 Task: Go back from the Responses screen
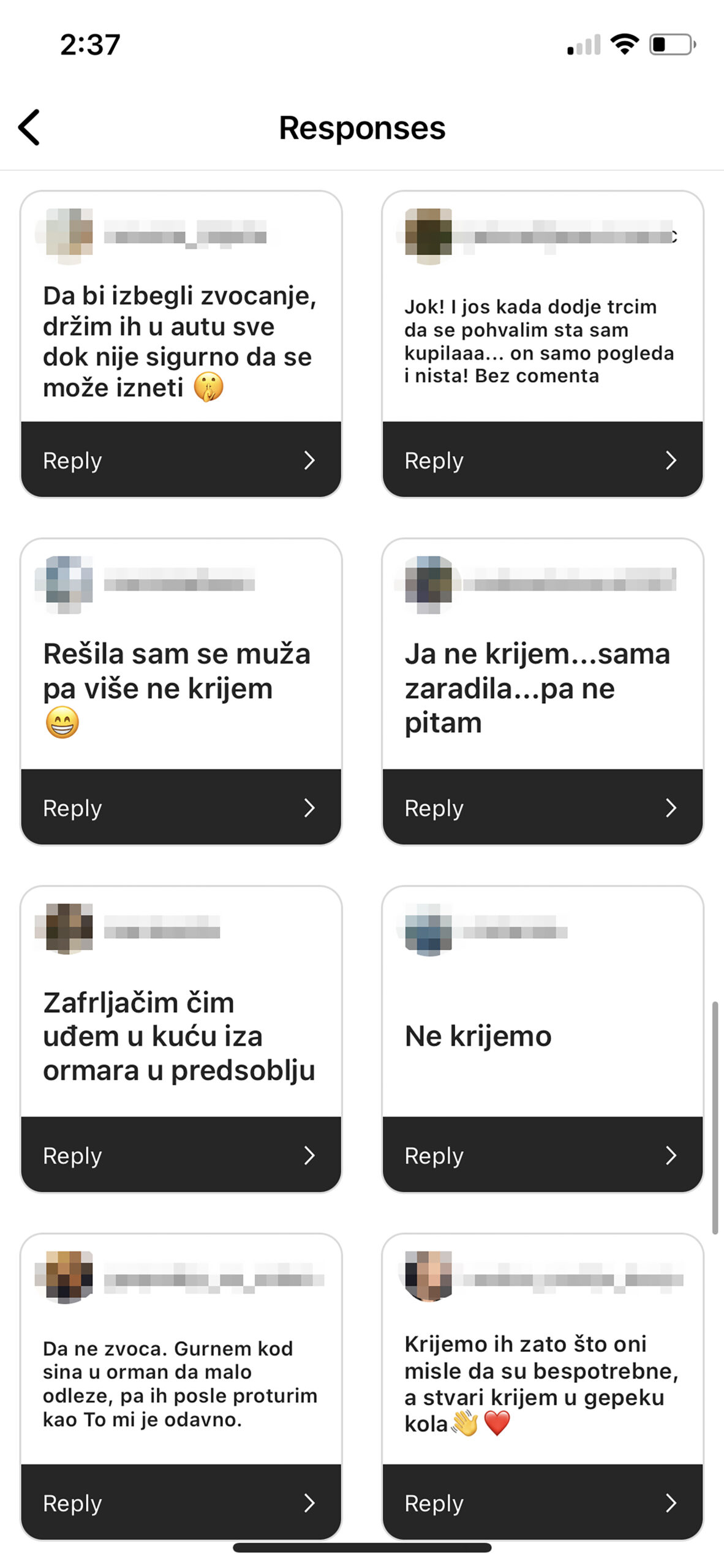[29, 127]
